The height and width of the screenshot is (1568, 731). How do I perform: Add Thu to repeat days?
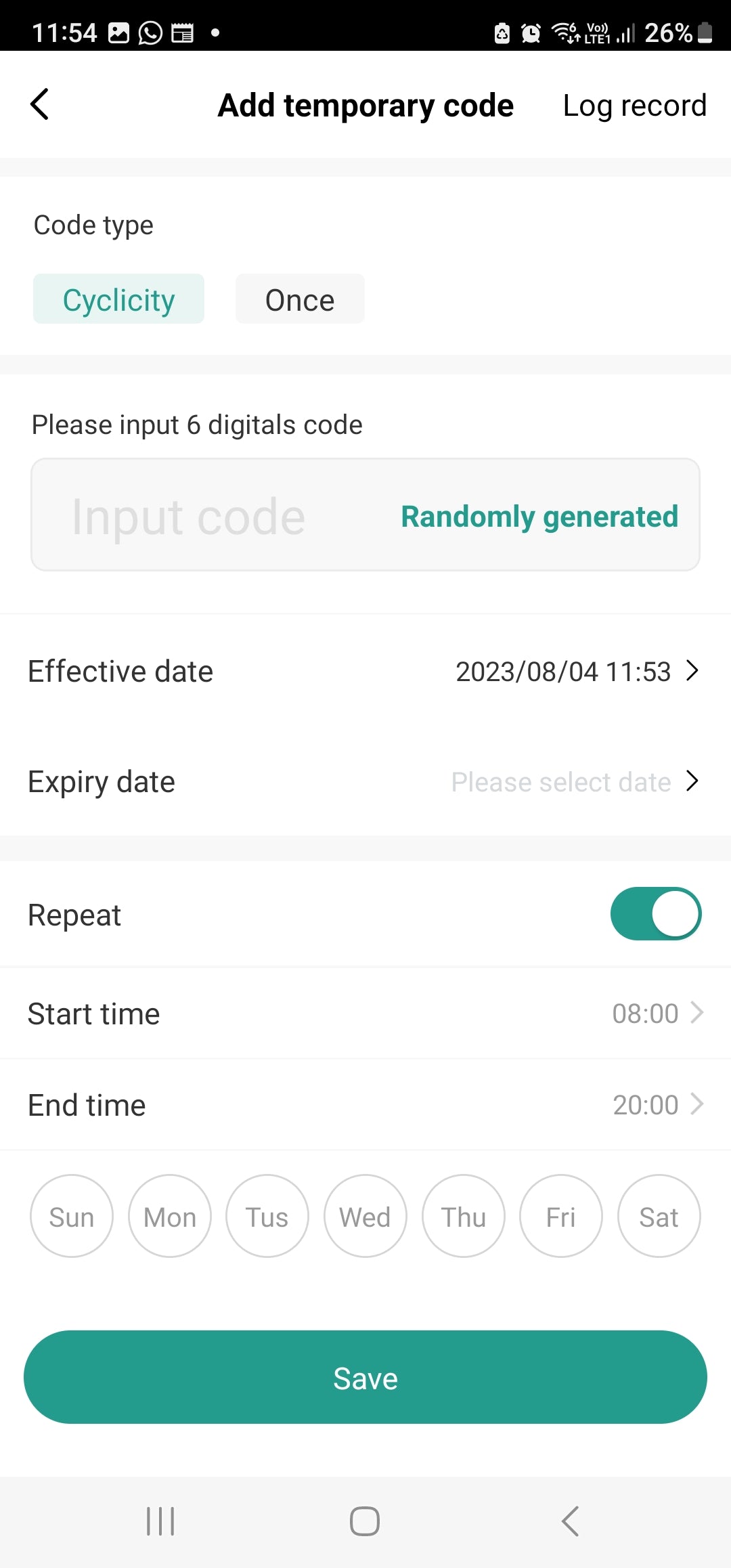pyautogui.click(x=464, y=1217)
